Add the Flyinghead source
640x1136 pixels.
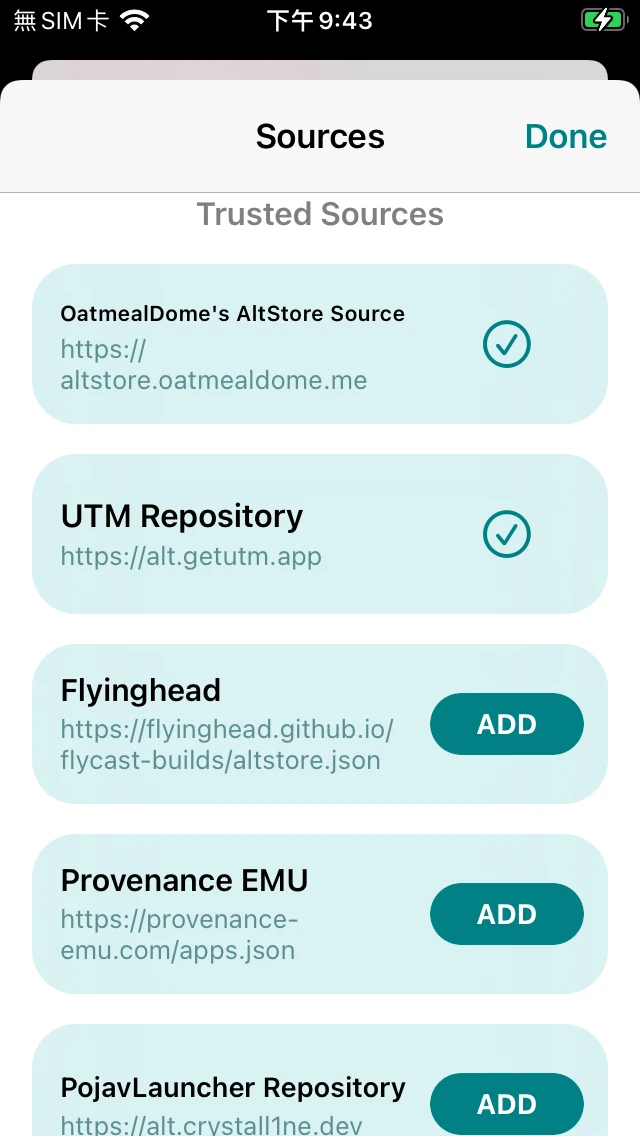[506, 724]
